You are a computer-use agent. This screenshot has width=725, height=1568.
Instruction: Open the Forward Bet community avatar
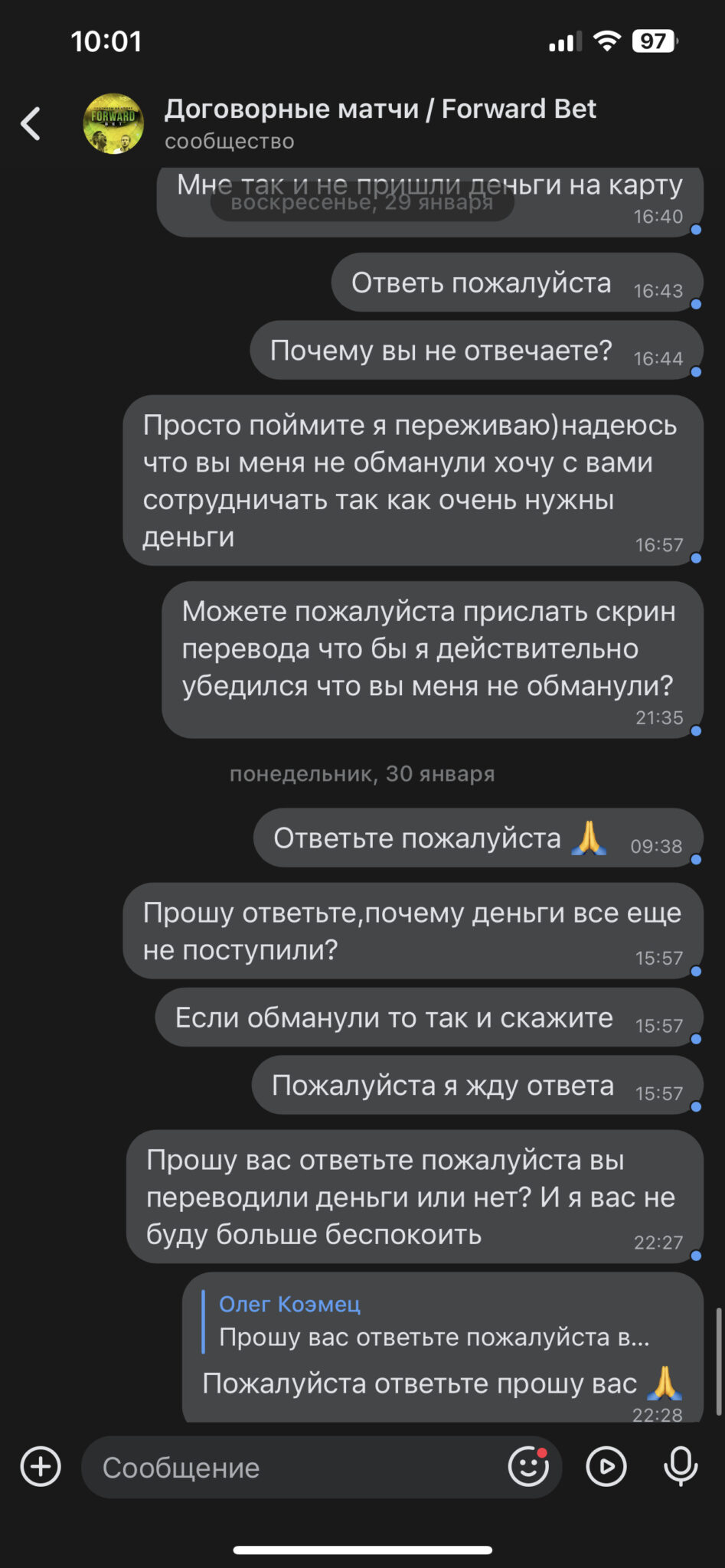(113, 123)
